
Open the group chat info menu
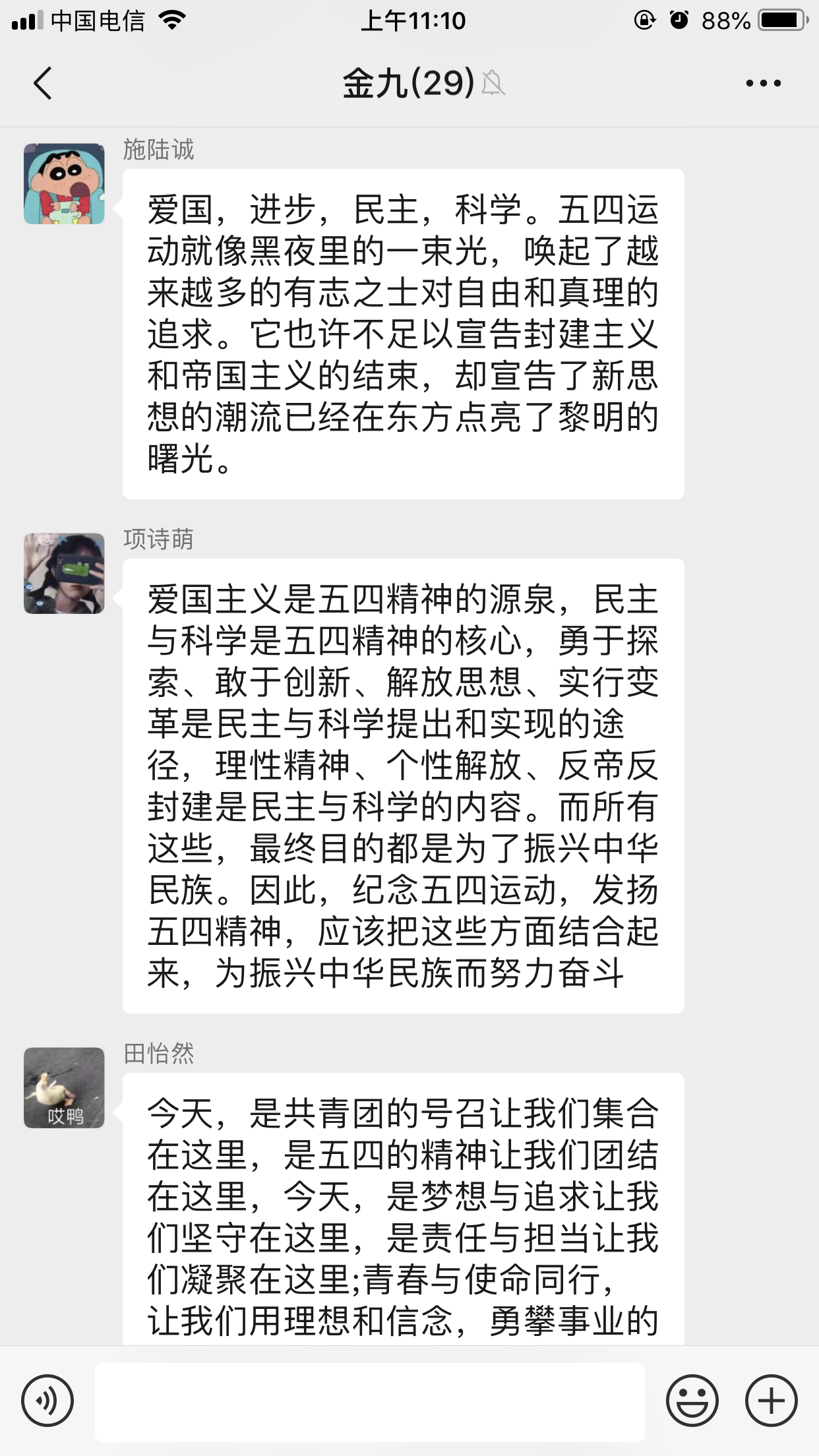pyautogui.click(x=763, y=84)
